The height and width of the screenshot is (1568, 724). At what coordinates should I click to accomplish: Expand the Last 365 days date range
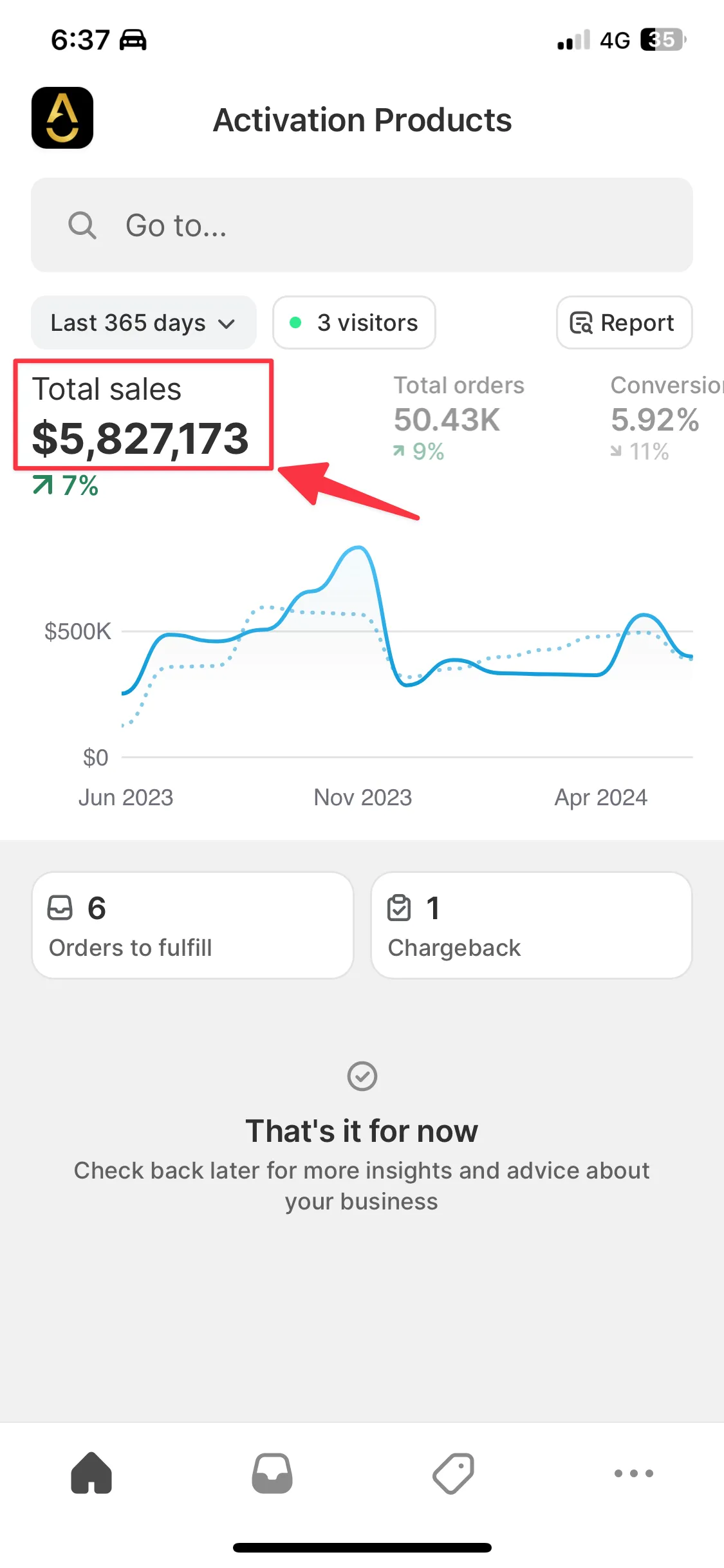coord(144,322)
